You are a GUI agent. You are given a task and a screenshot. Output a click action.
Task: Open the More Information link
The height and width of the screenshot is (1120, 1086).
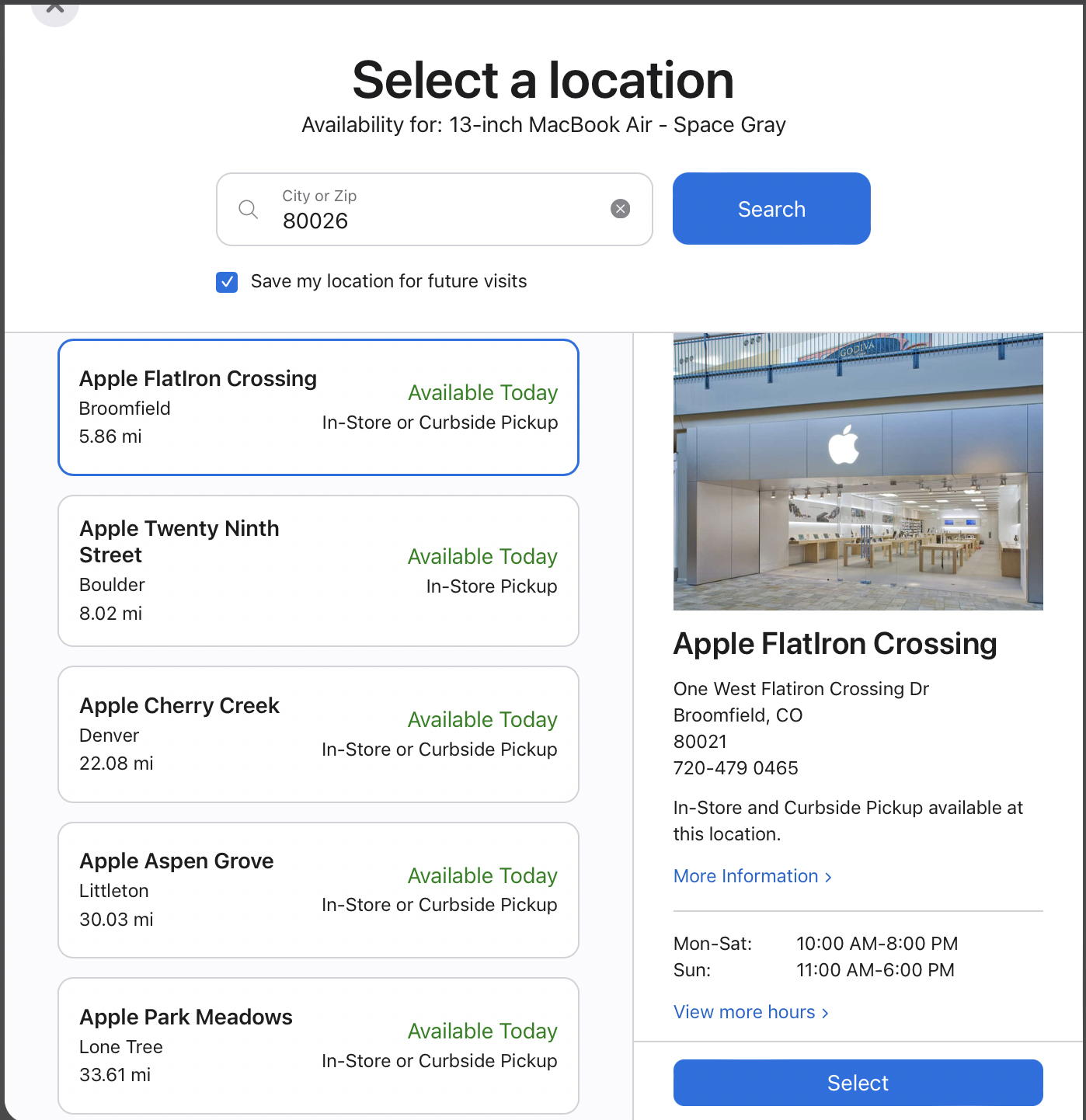[x=752, y=876]
